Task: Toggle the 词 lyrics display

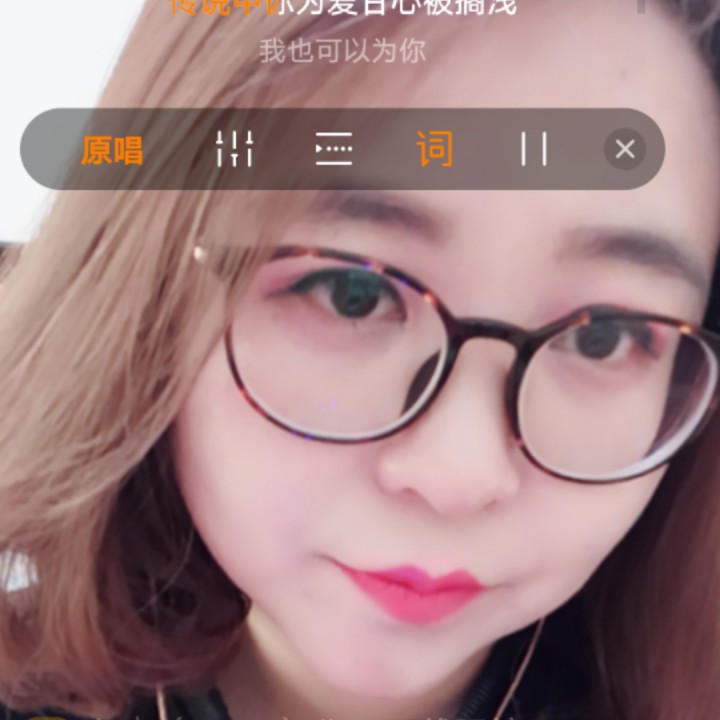Action: 435,150
